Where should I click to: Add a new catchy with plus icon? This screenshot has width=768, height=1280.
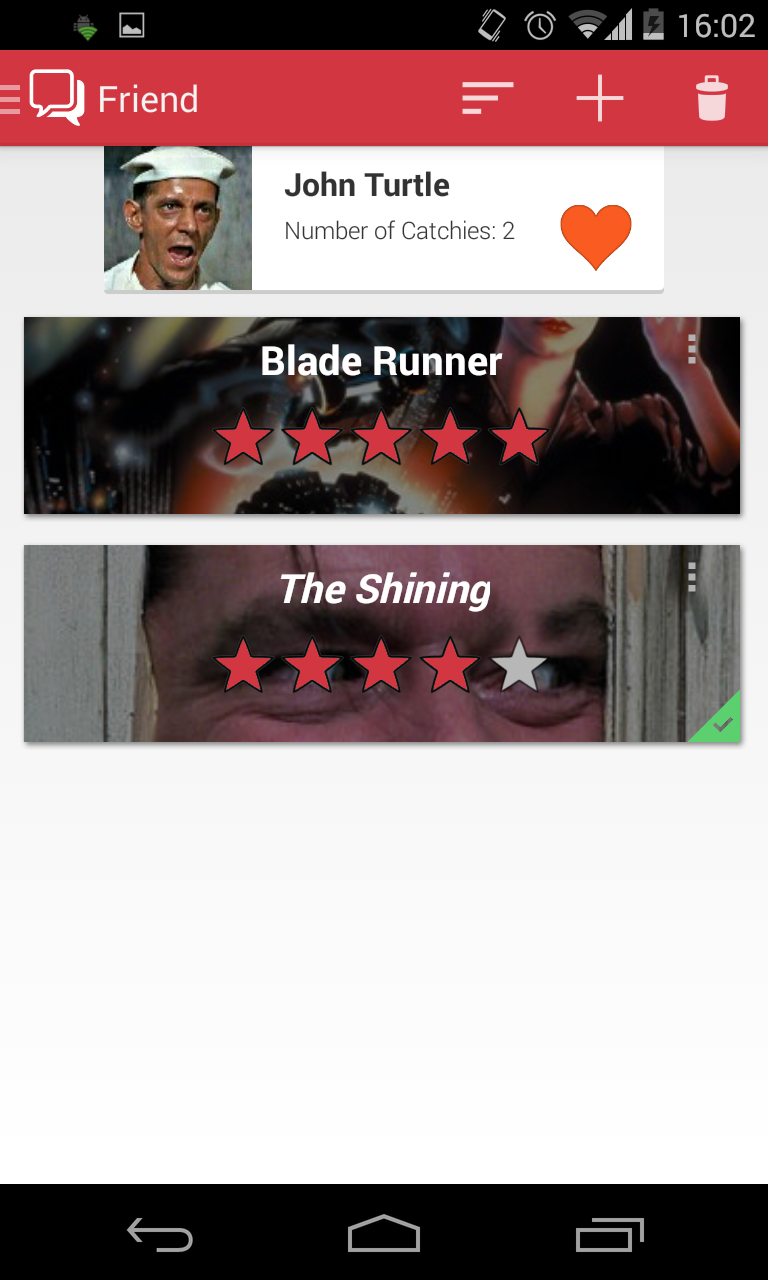coord(600,99)
